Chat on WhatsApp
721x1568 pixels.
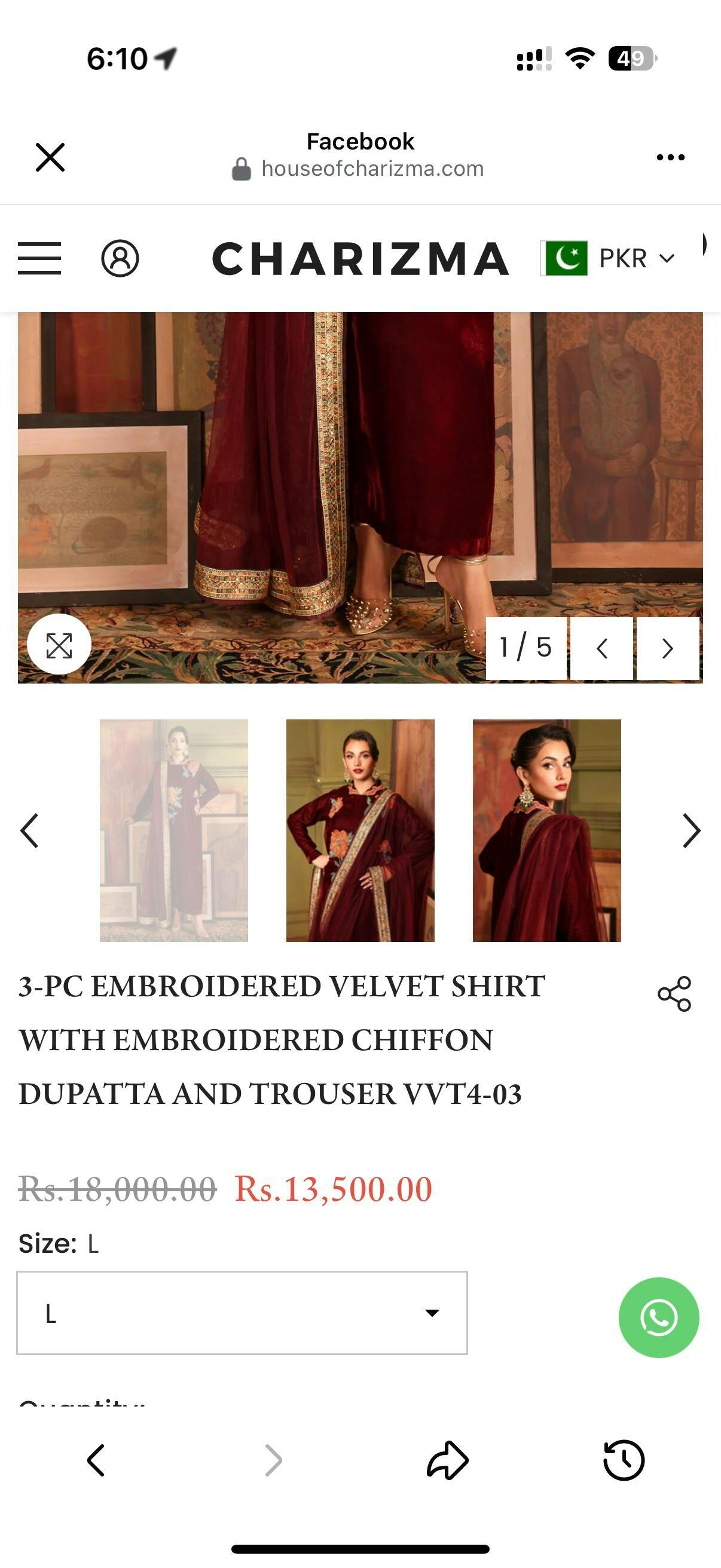tap(659, 1317)
